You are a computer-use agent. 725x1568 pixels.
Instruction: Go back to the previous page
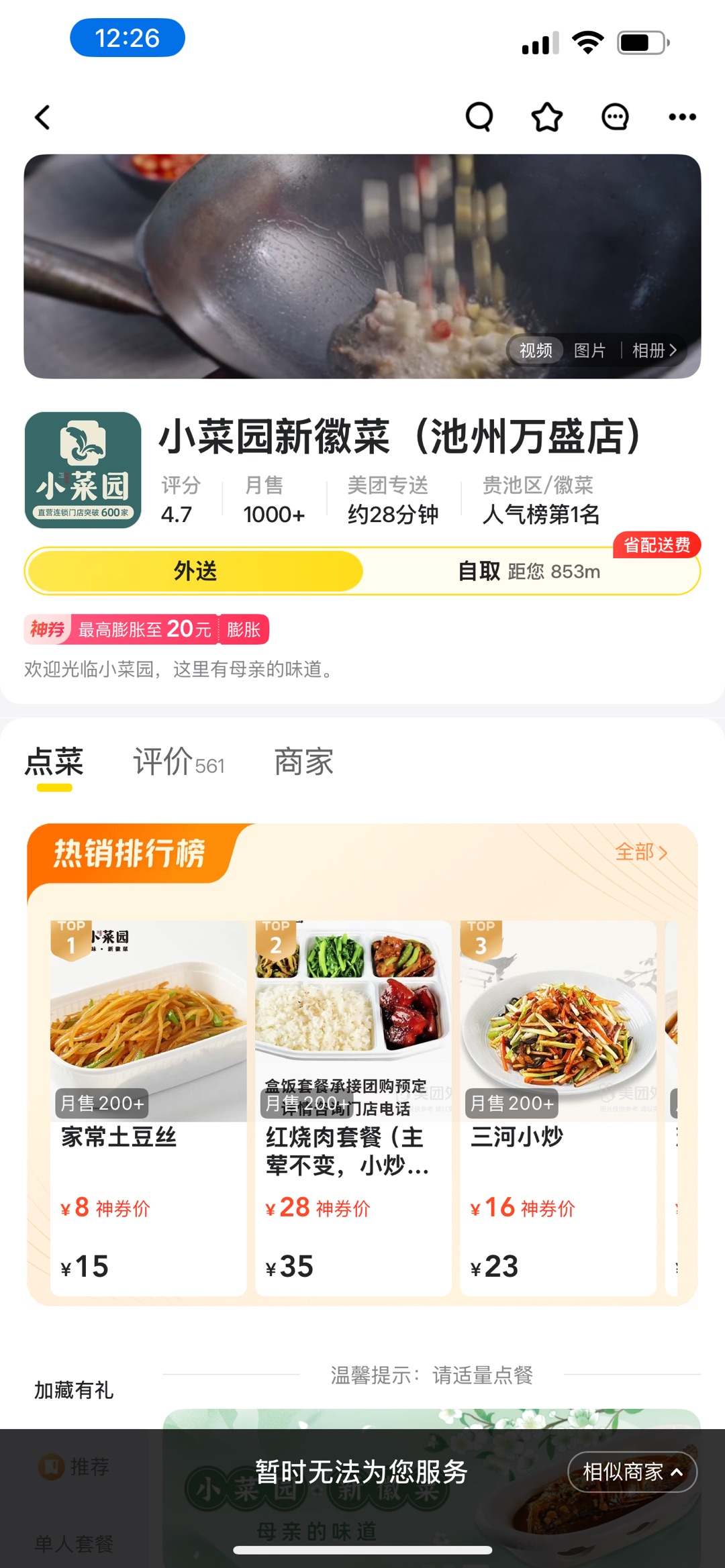[x=43, y=117]
